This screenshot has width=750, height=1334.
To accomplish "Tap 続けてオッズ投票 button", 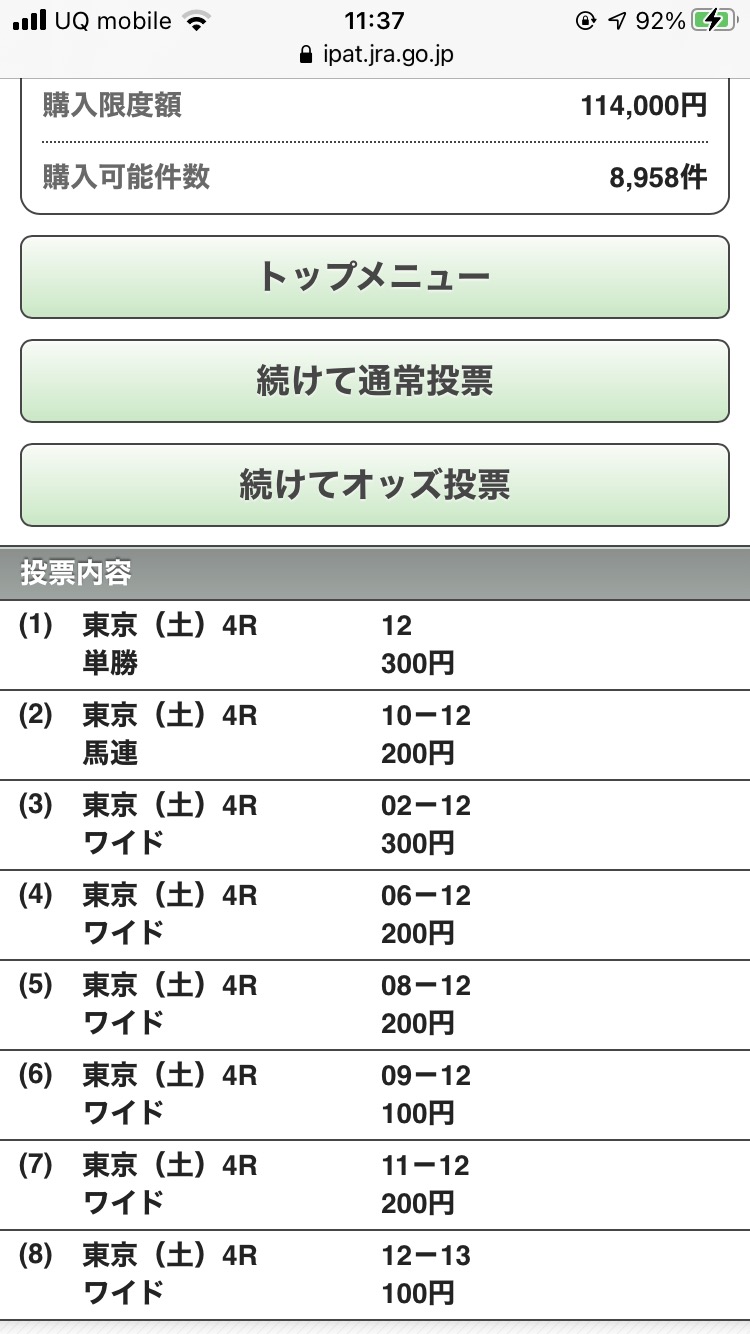I will click(375, 485).
